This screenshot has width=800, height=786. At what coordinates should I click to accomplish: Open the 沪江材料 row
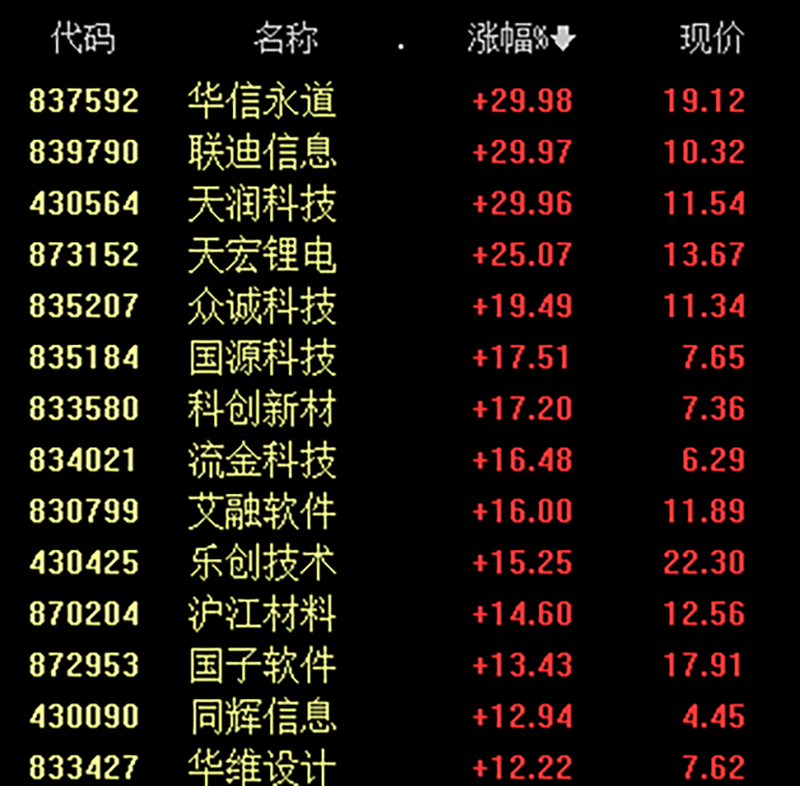click(x=262, y=613)
